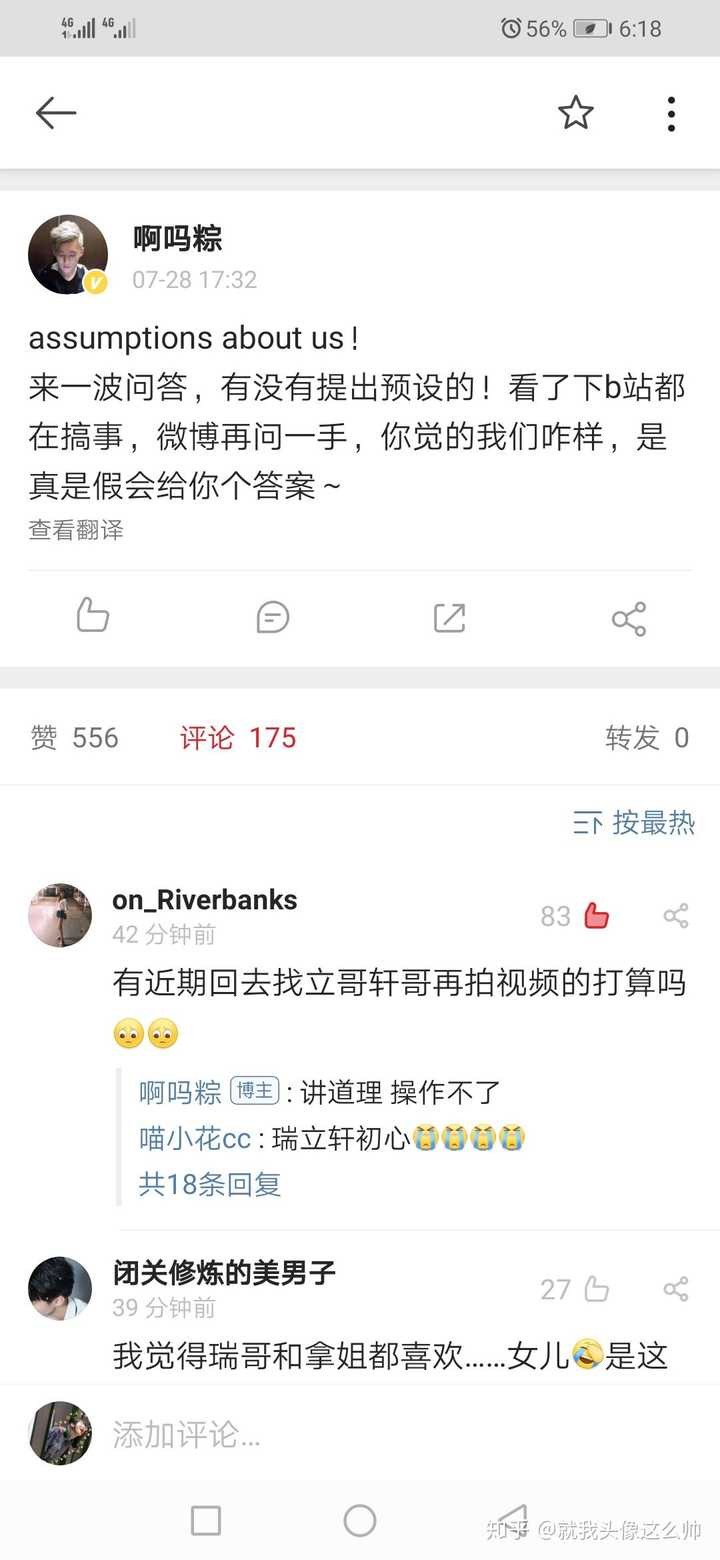Image resolution: width=720 pixels, height=1560 pixels.
Task: Tap the Android home circle button
Action: (x=359, y=1519)
